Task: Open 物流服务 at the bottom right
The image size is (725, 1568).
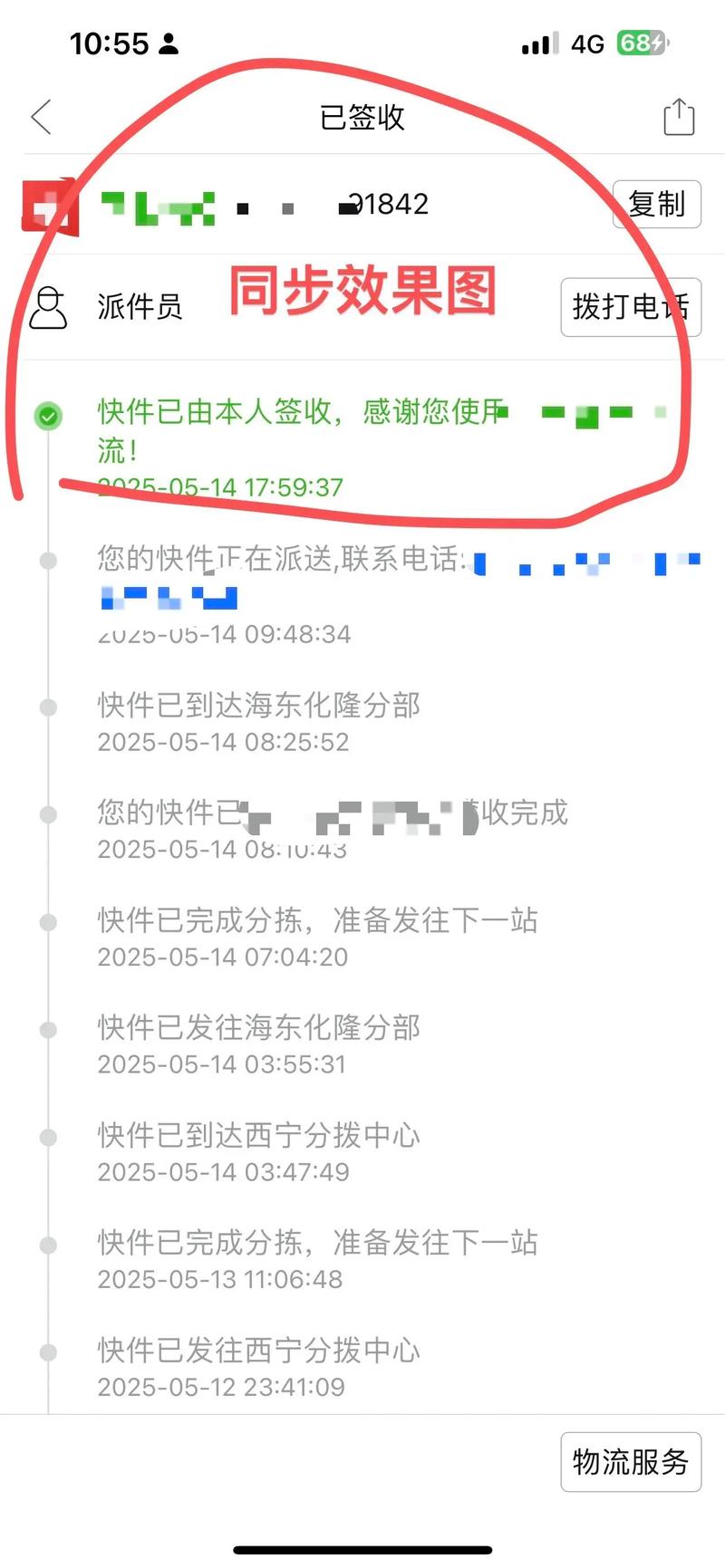Action: click(x=631, y=1463)
